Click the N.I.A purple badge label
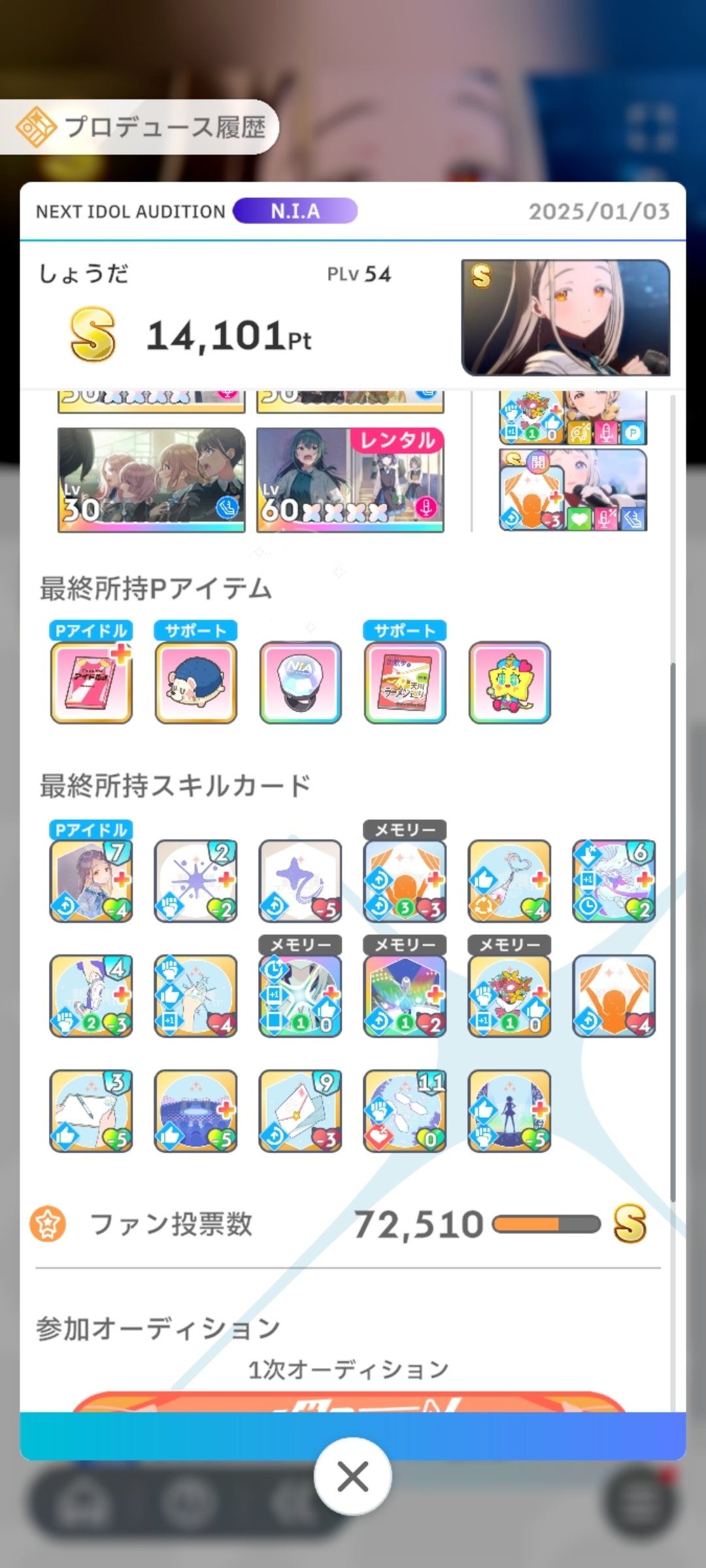The height and width of the screenshot is (1568, 706). pyautogui.click(x=296, y=211)
